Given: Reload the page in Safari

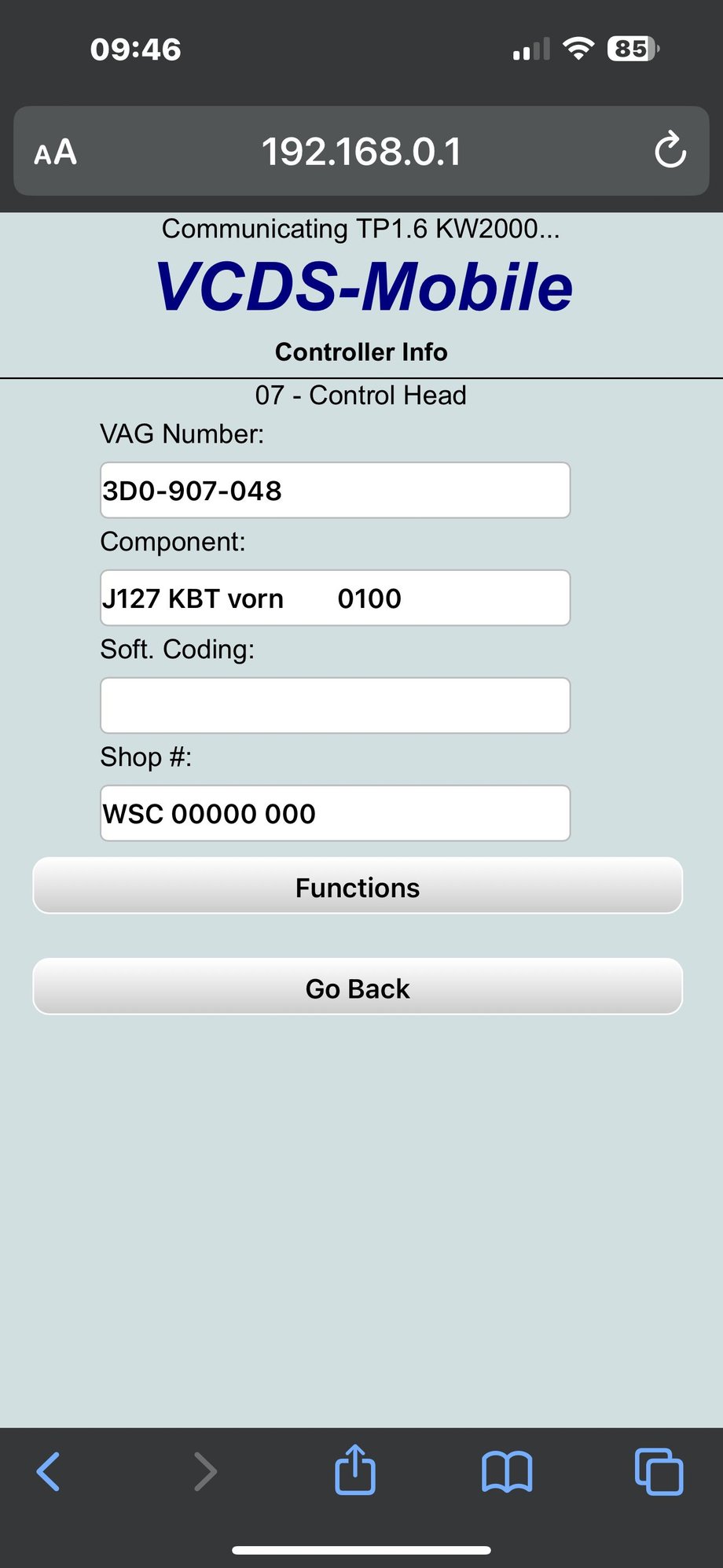Looking at the screenshot, I should (x=670, y=151).
